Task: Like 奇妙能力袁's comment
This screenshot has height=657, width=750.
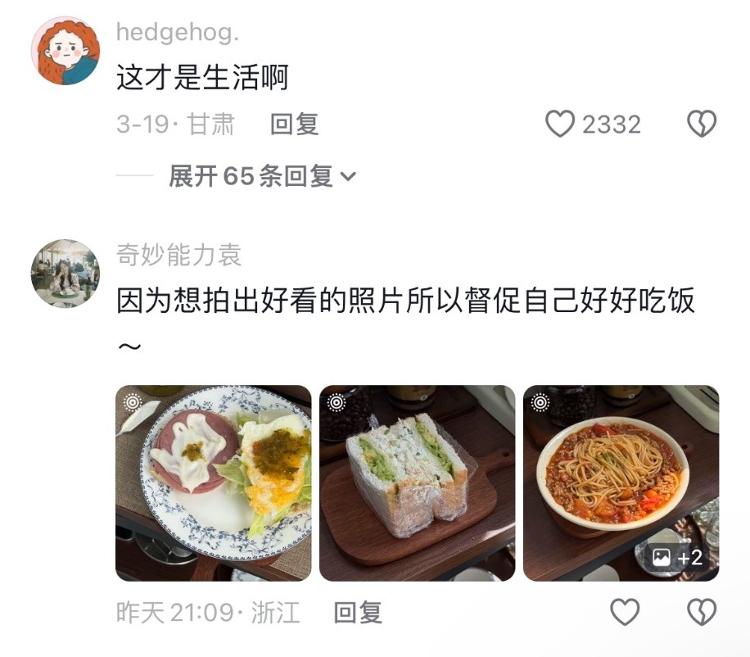Action: coord(625,612)
